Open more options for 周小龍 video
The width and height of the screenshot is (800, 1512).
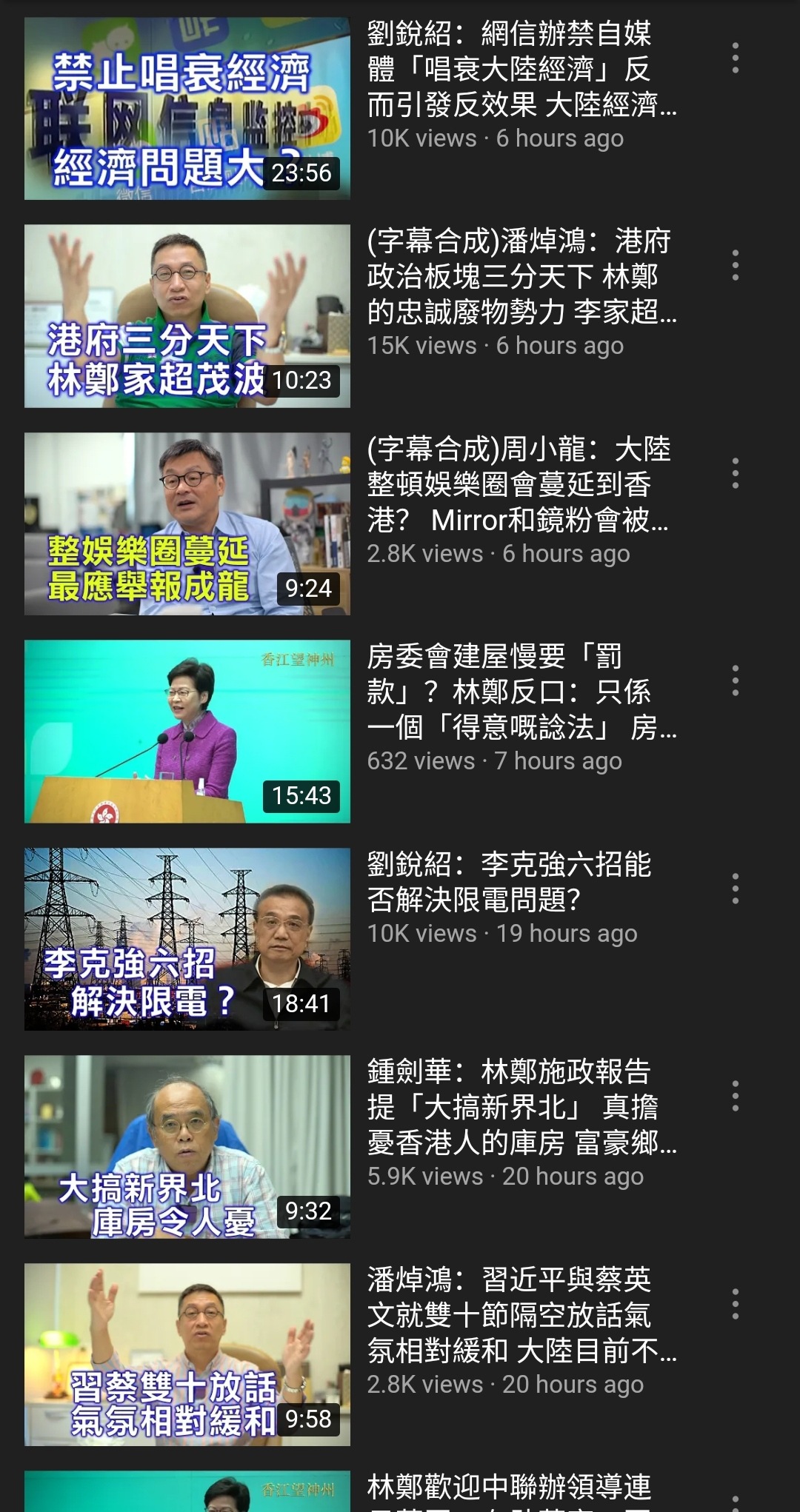tap(735, 473)
